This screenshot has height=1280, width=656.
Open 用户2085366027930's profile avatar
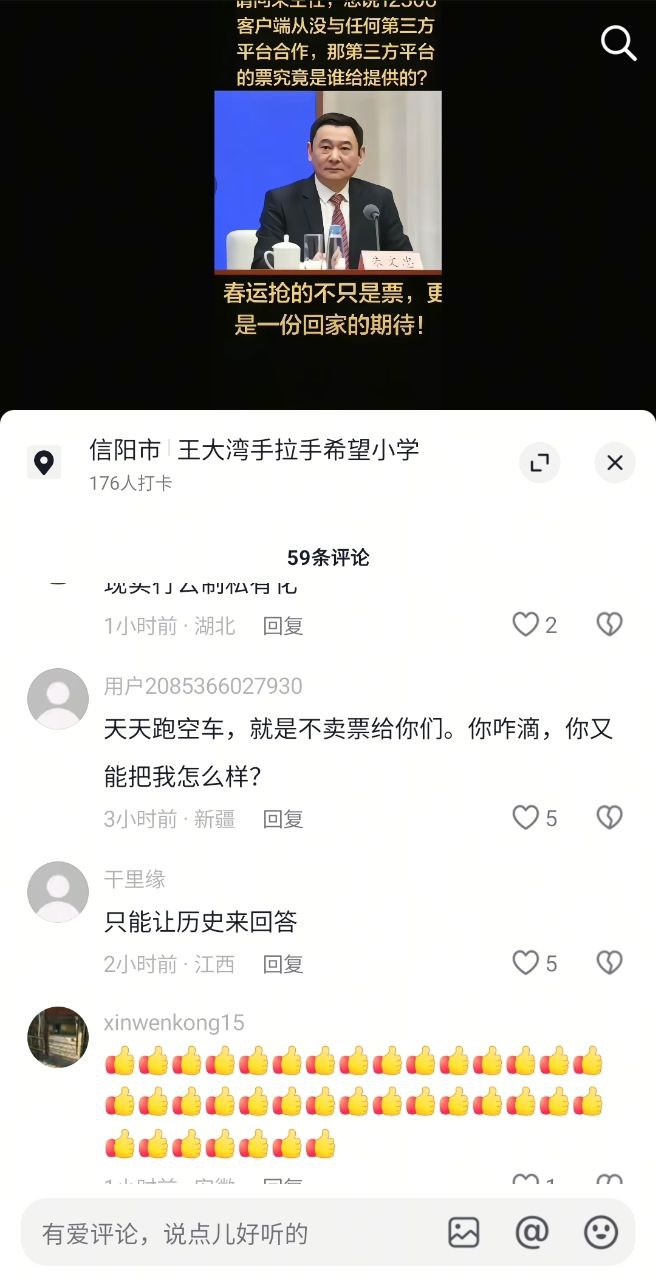click(58, 699)
